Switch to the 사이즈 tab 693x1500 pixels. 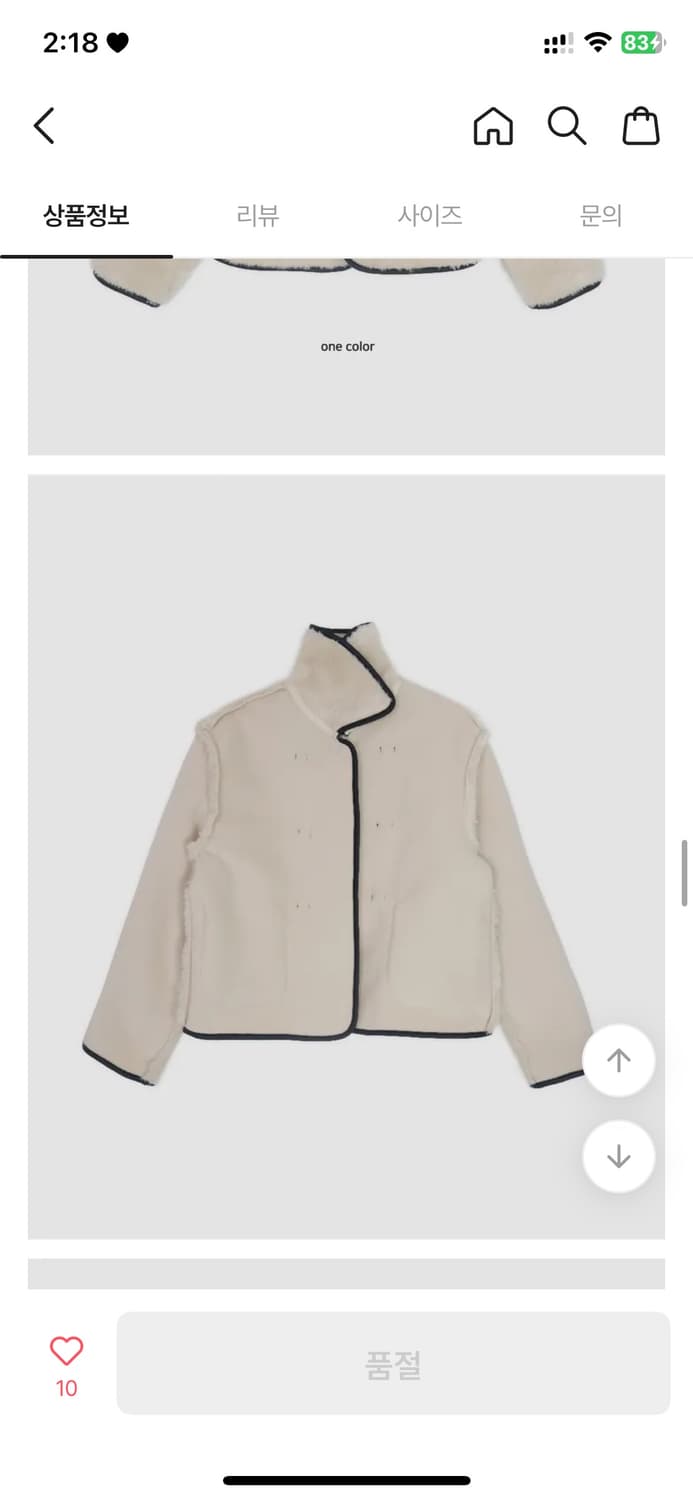(x=430, y=215)
